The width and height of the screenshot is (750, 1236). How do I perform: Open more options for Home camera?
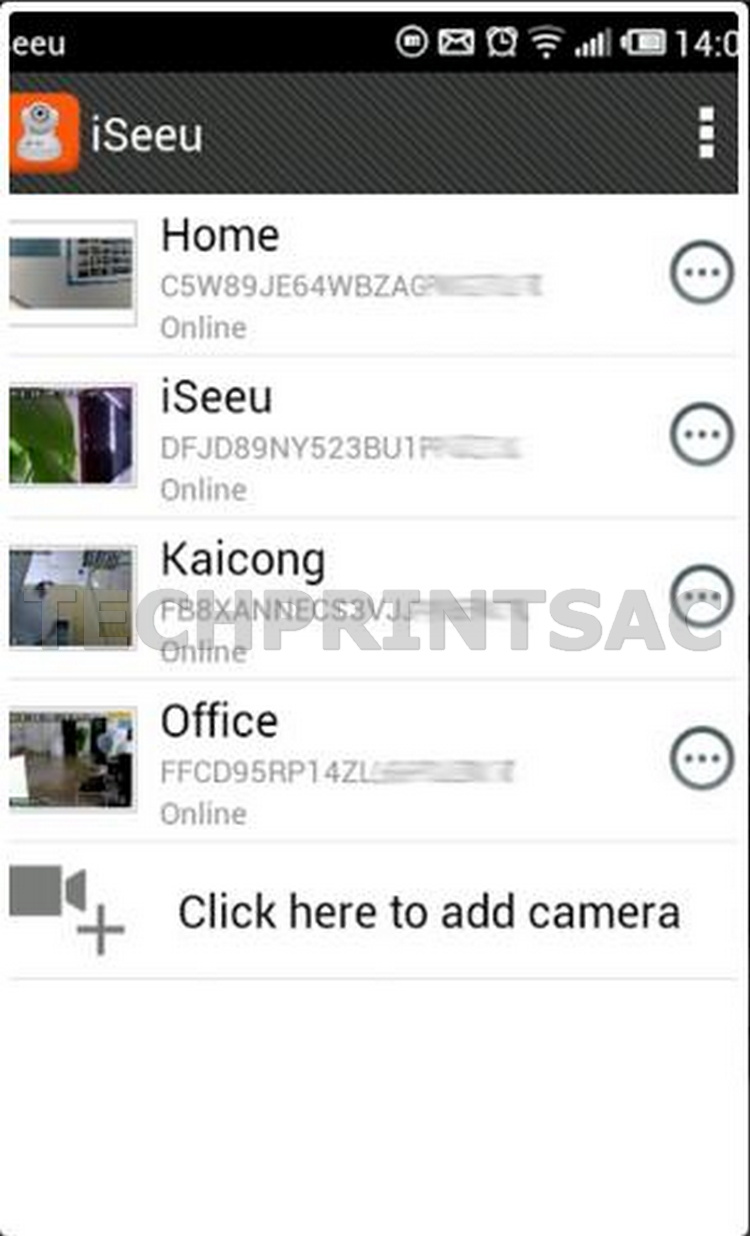pos(701,272)
